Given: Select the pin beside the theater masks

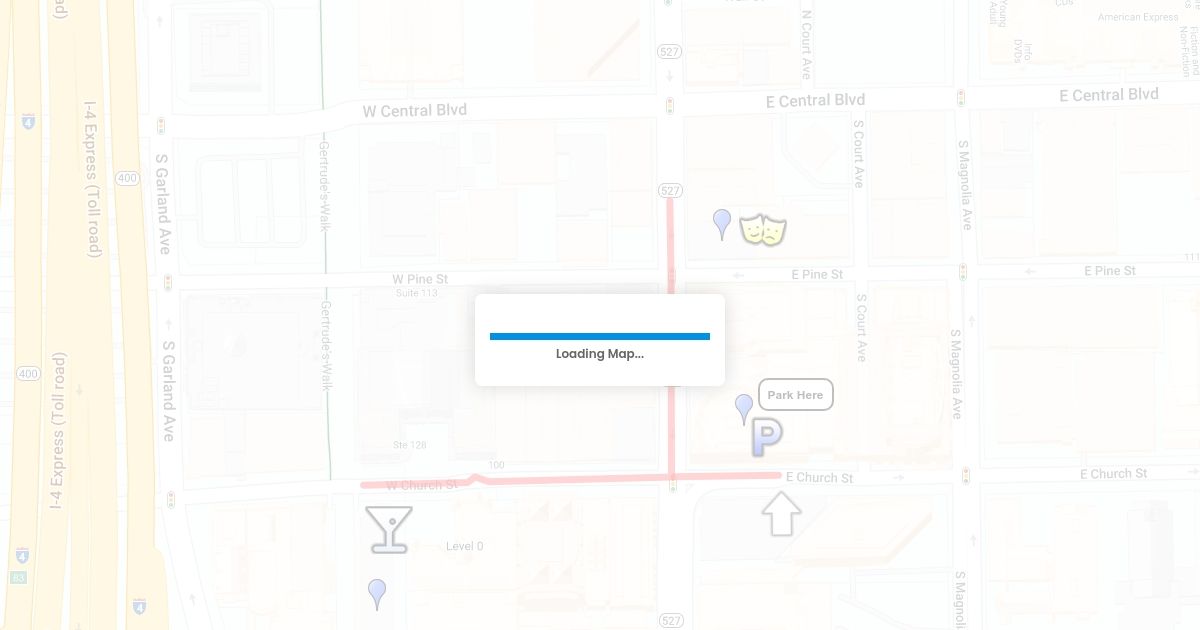Looking at the screenshot, I should coord(722,221).
